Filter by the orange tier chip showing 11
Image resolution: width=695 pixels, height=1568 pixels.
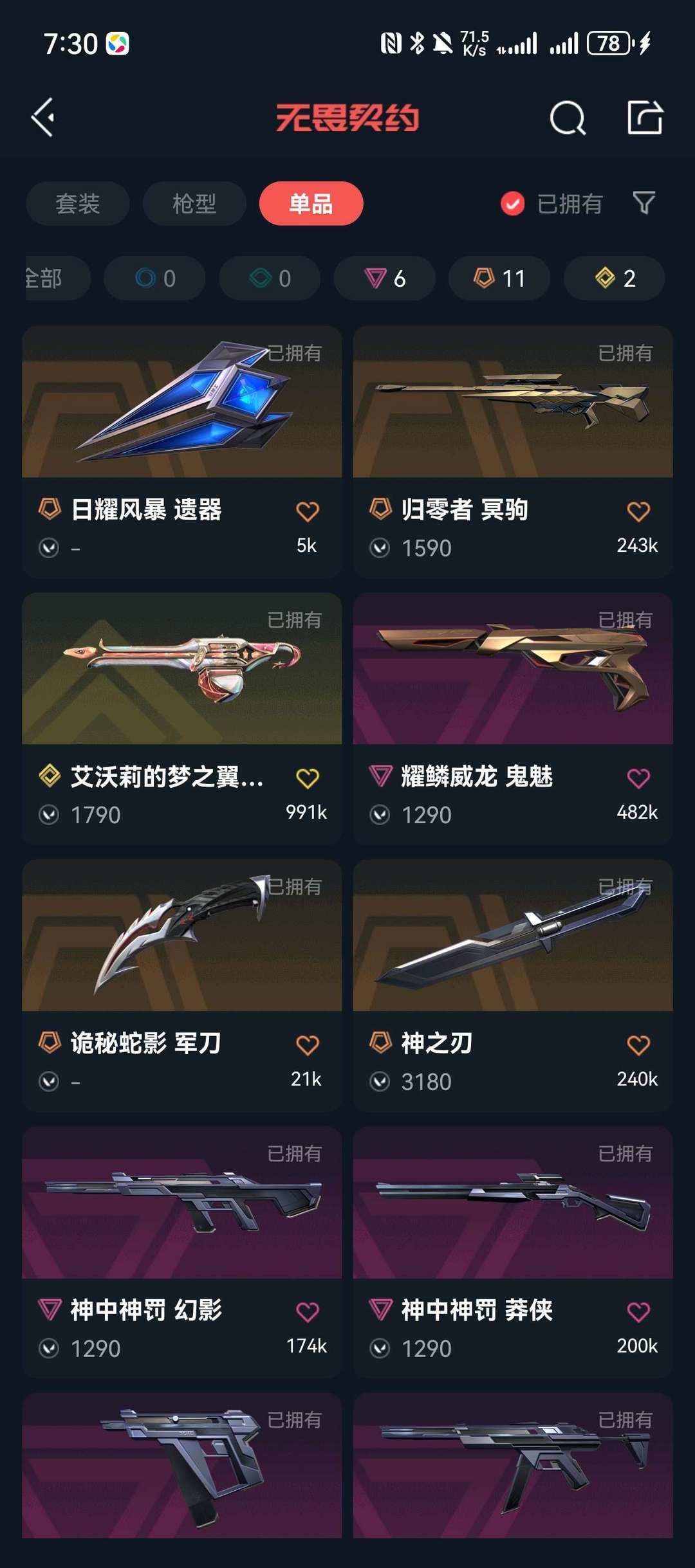coord(499,278)
